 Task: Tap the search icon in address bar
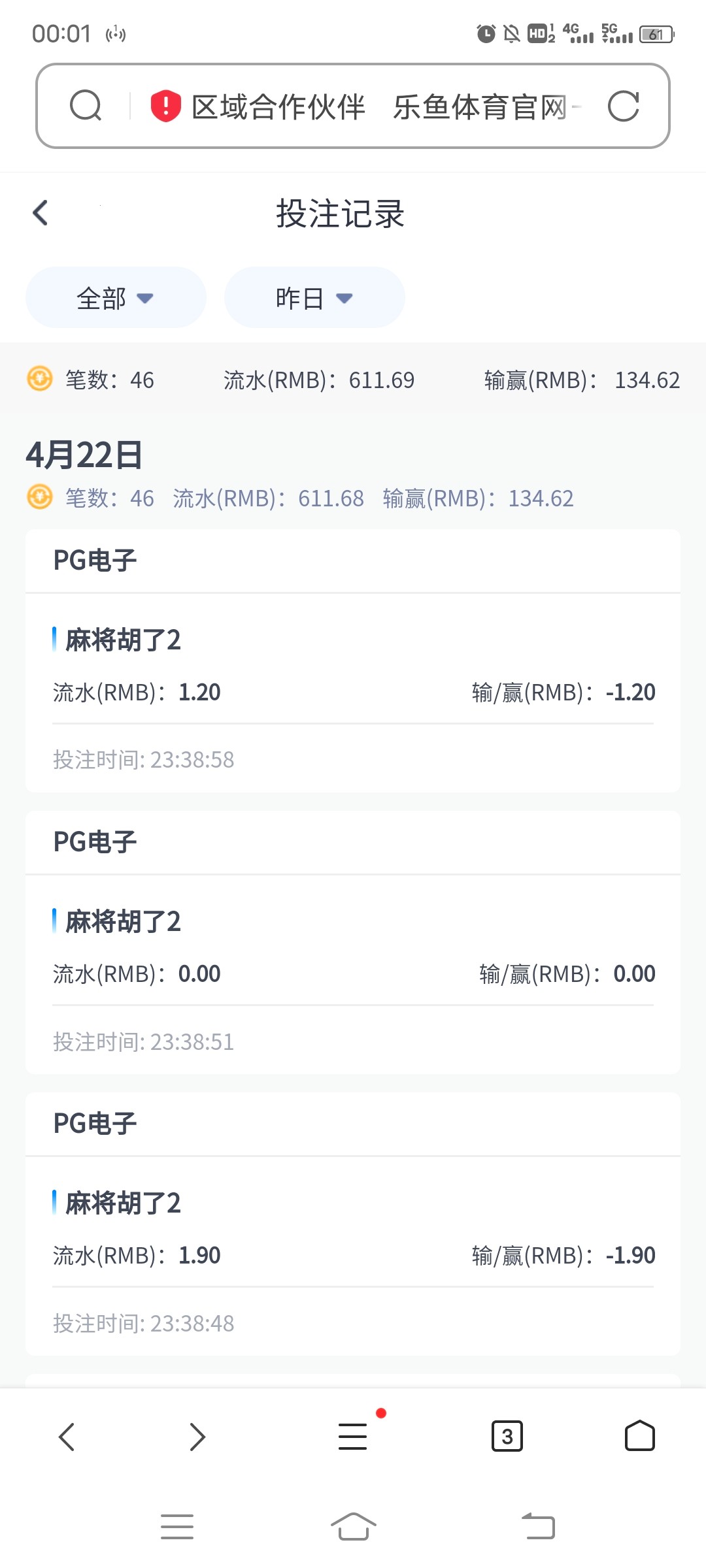pos(86,106)
